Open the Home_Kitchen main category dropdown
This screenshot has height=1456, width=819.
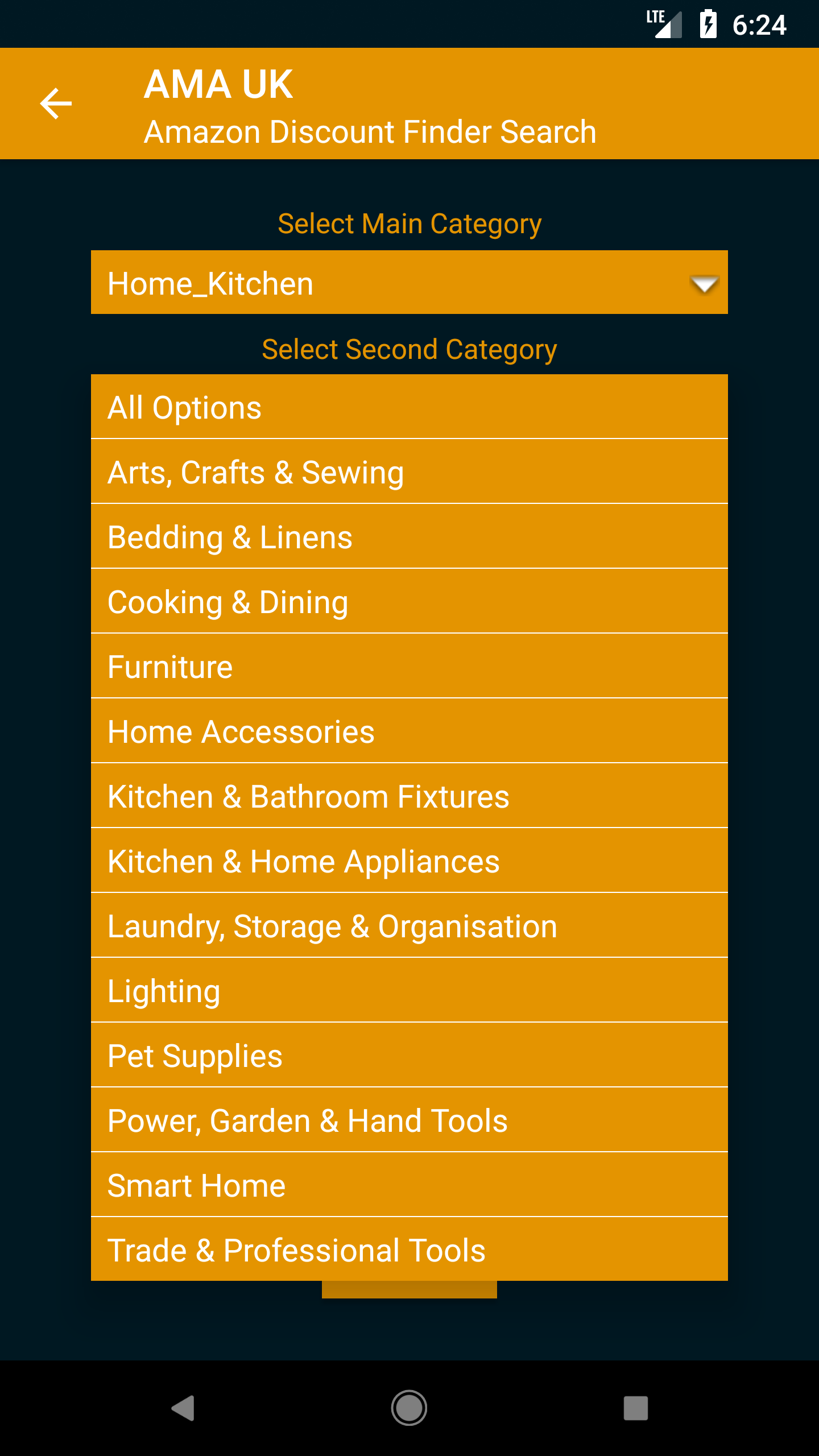[409, 283]
